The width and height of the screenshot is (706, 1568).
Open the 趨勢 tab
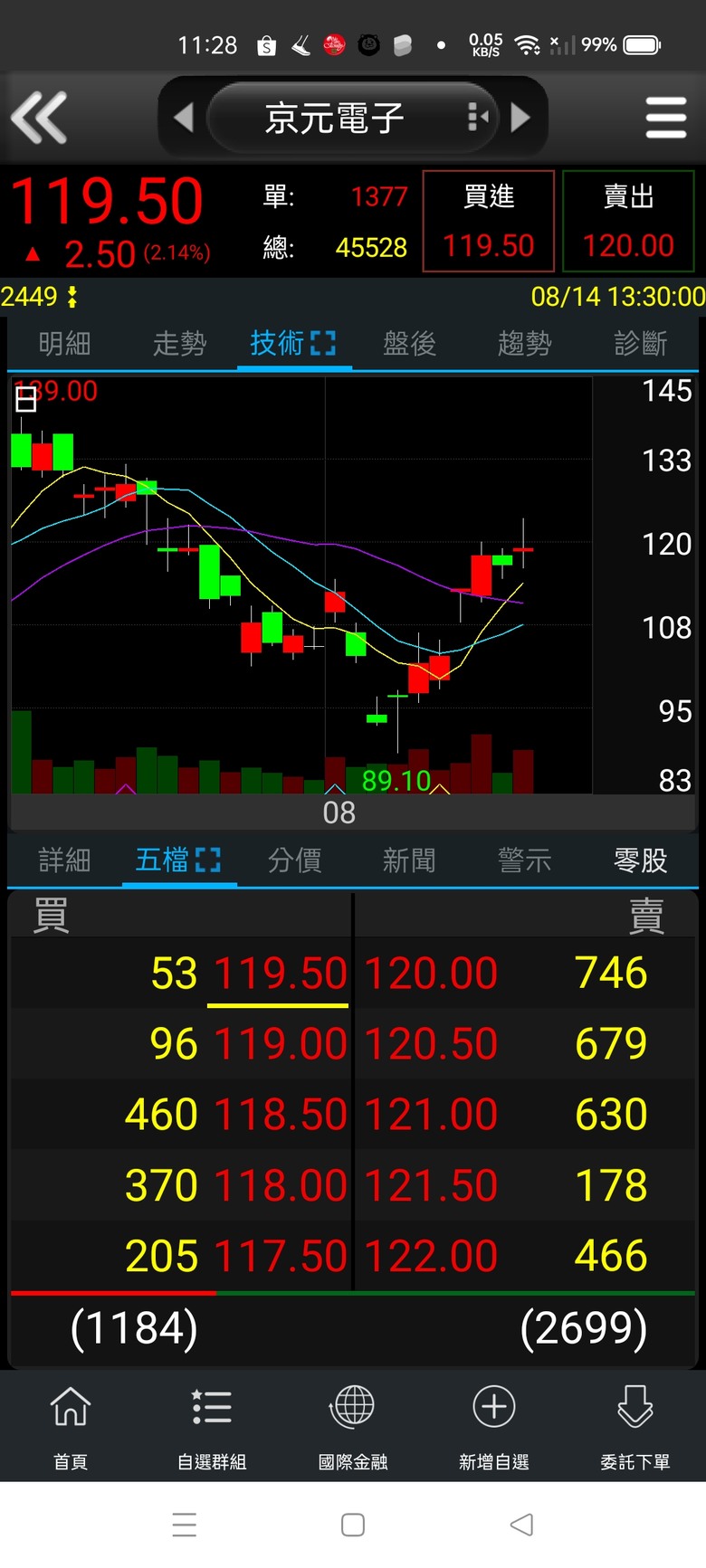(x=524, y=344)
